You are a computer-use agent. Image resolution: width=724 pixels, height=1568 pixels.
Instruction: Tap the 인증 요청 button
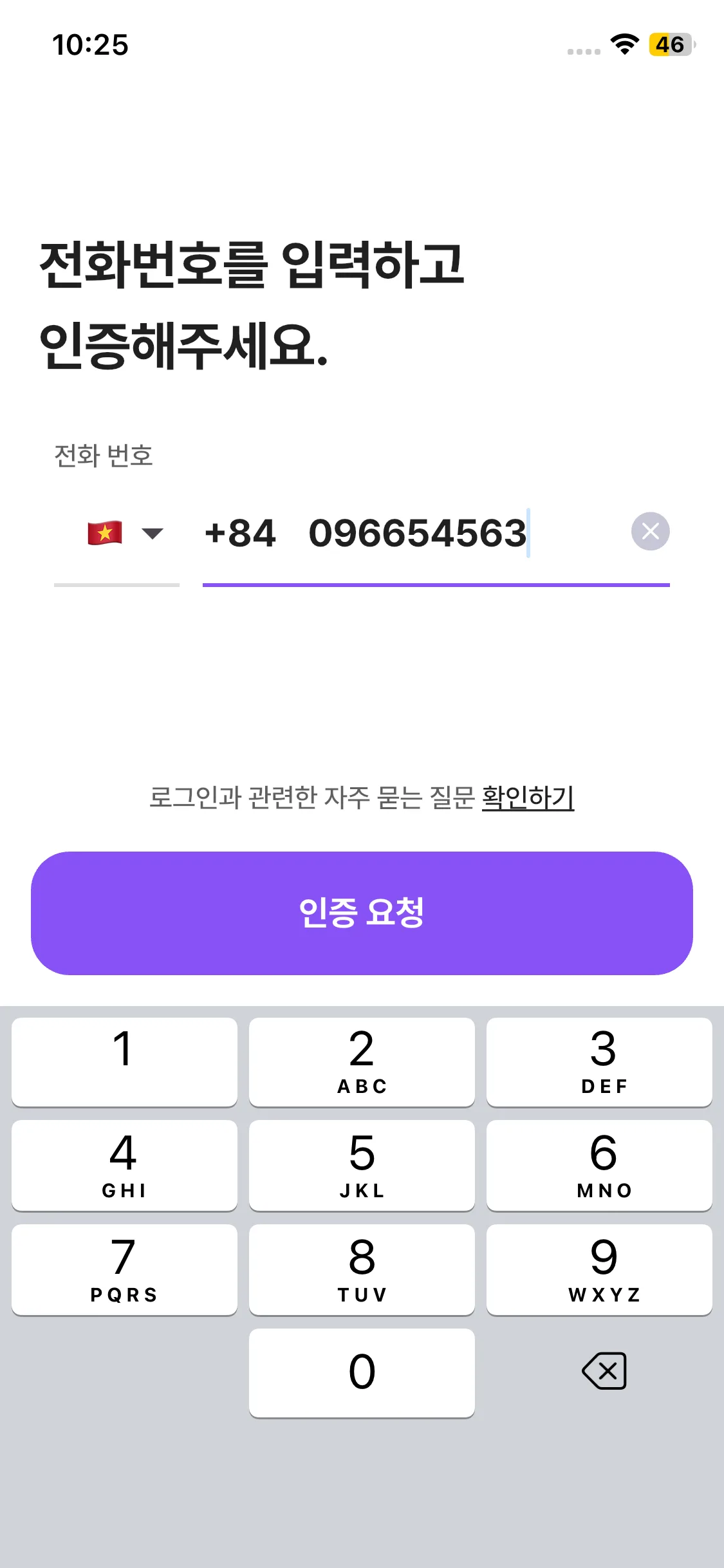coord(362,913)
